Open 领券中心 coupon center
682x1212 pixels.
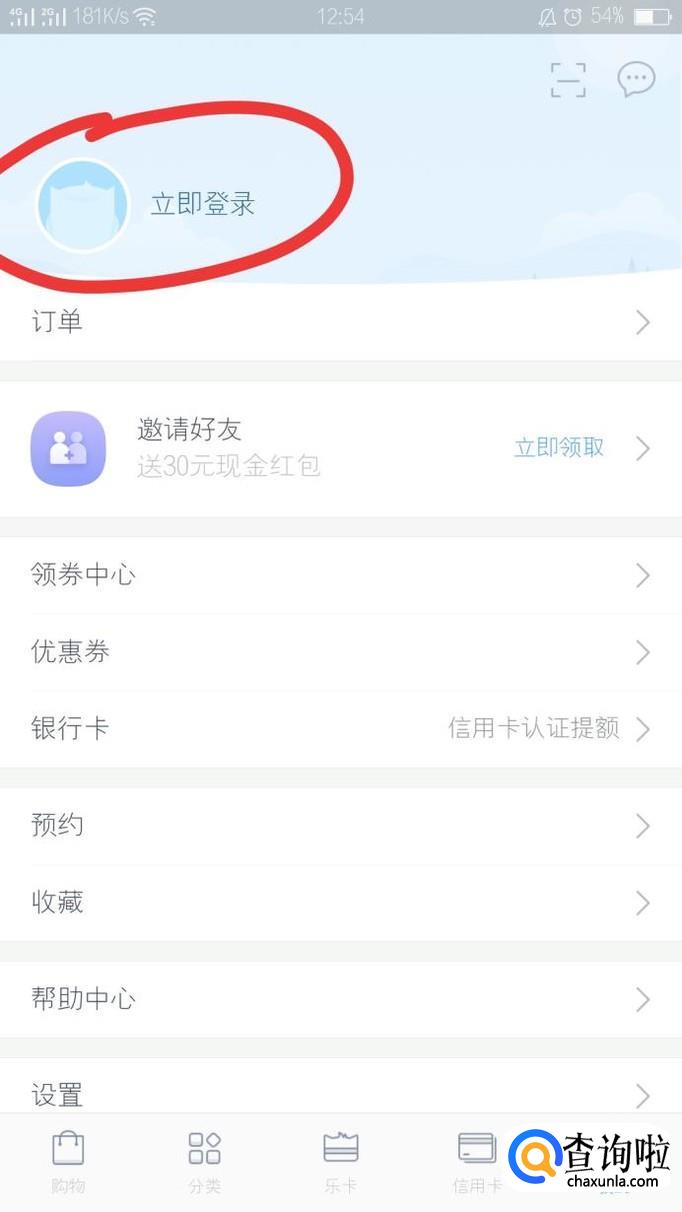click(x=341, y=575)
